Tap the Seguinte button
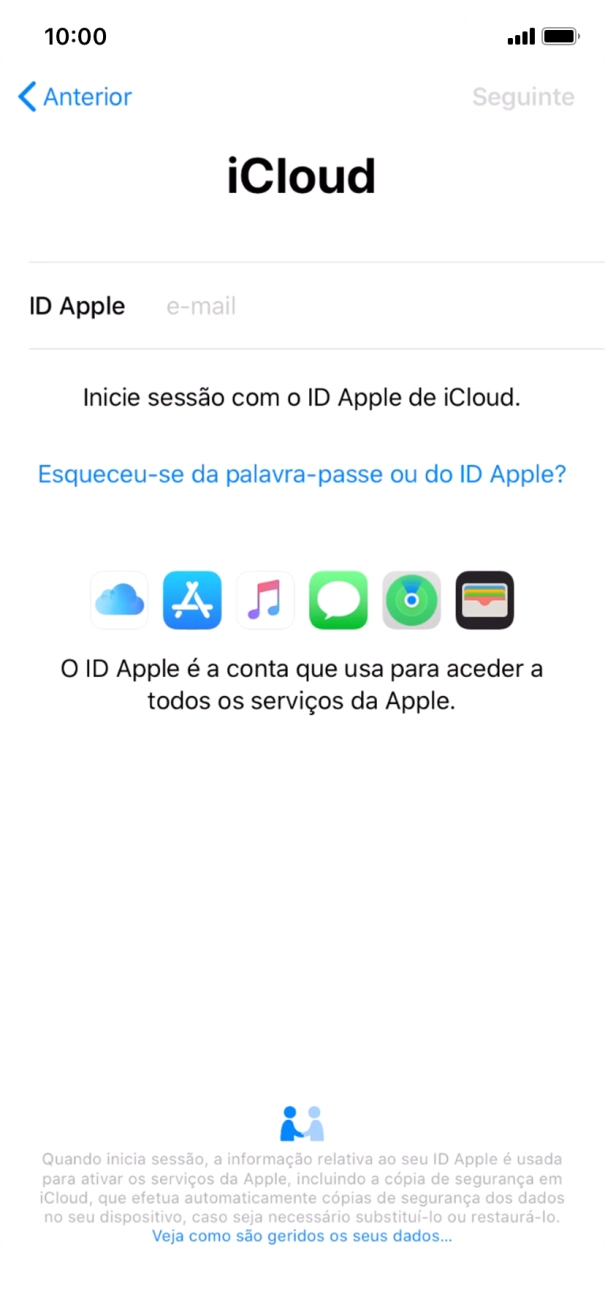Image resolution: width=605 pixels, height=1310 pixels. 523,97
